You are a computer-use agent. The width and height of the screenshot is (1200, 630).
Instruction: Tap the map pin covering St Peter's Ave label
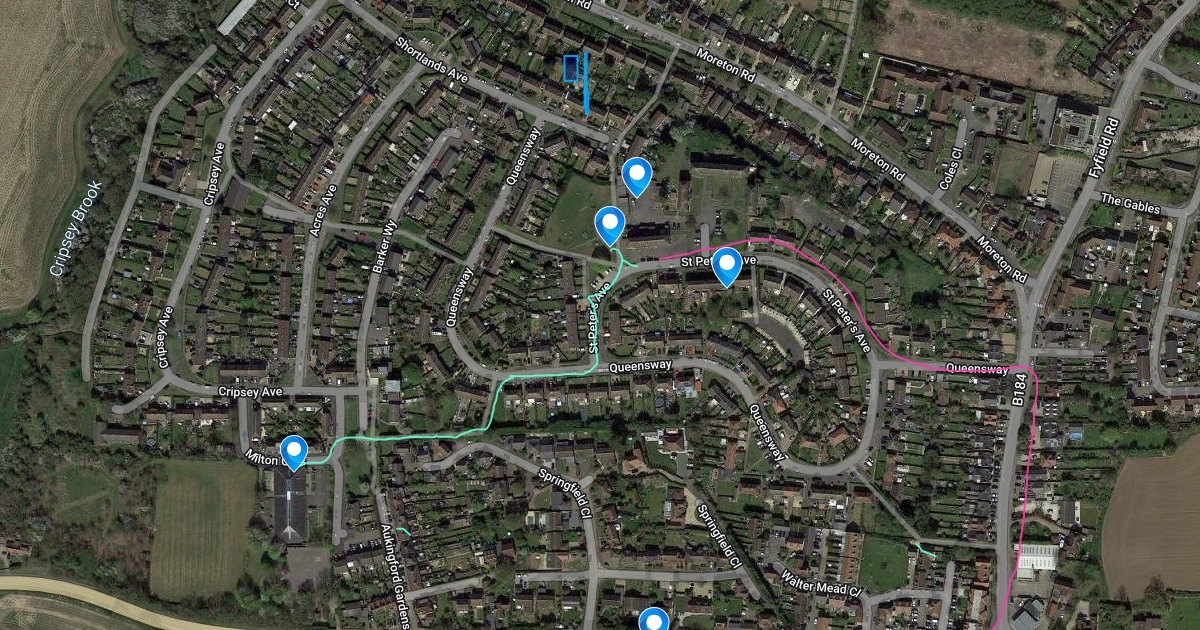(x=726, y=265)
